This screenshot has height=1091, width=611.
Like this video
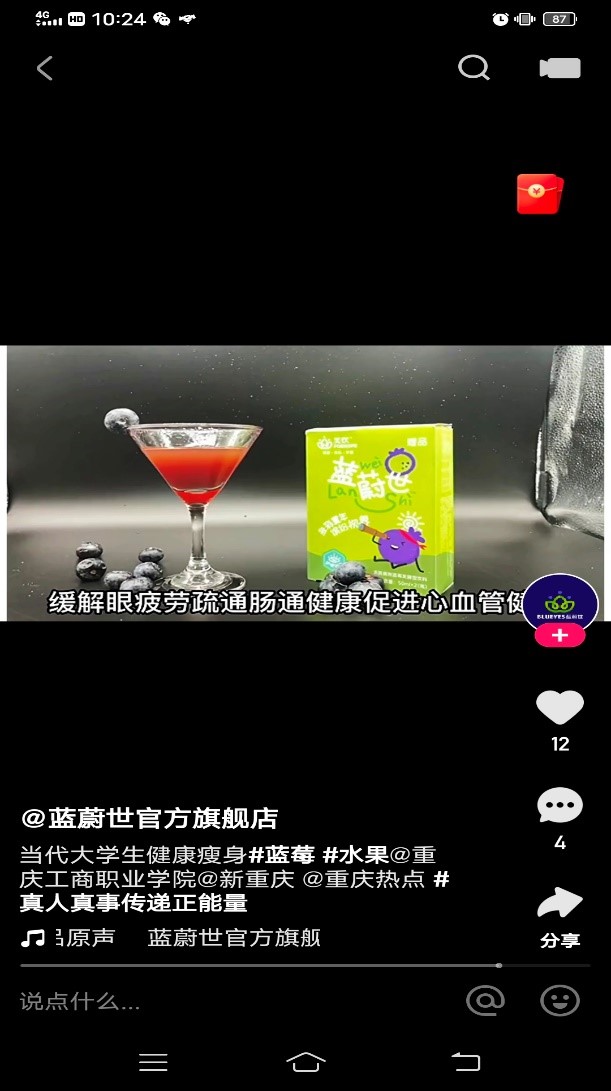560,708
